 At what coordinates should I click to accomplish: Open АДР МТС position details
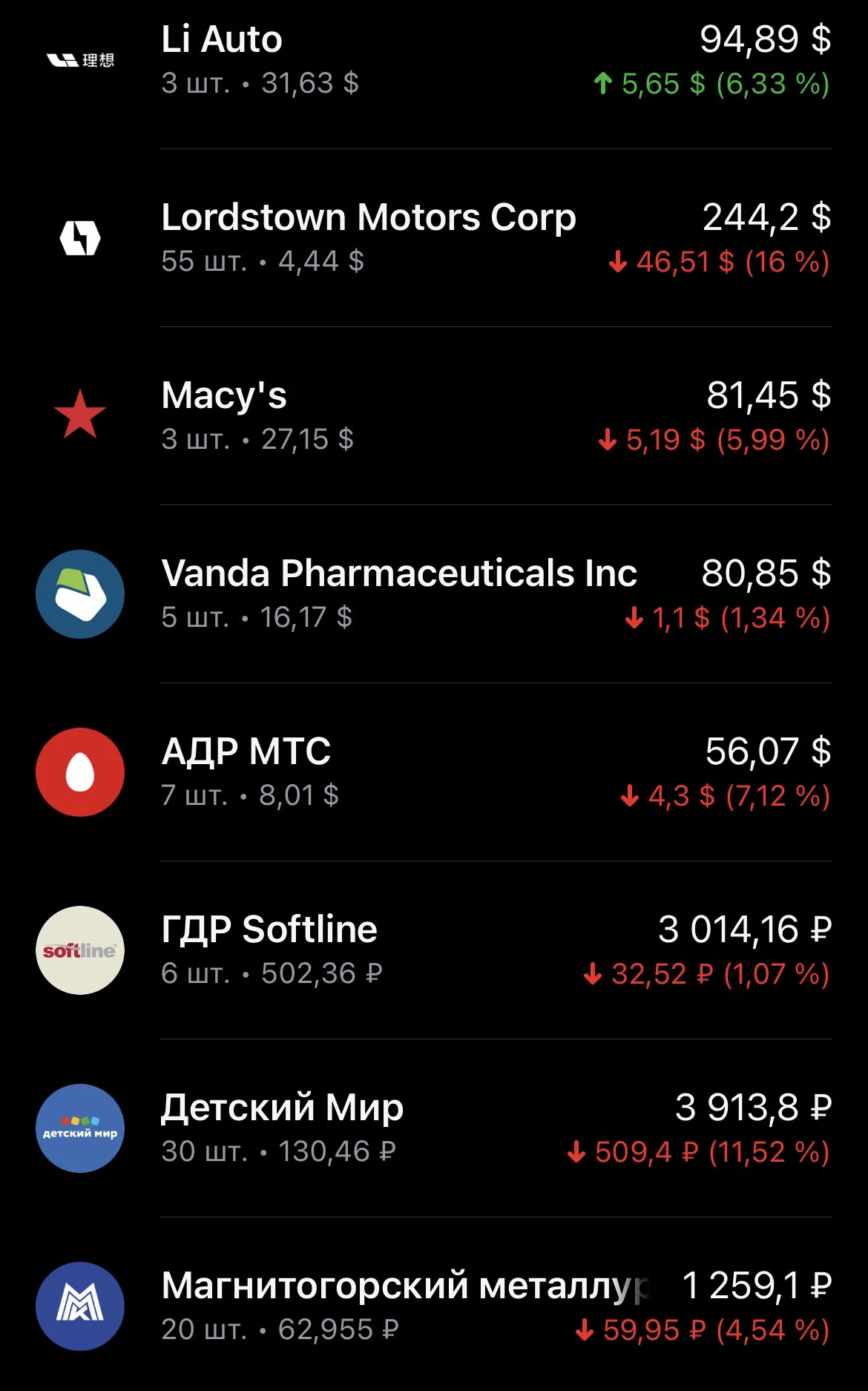click(x=434, y=772)
